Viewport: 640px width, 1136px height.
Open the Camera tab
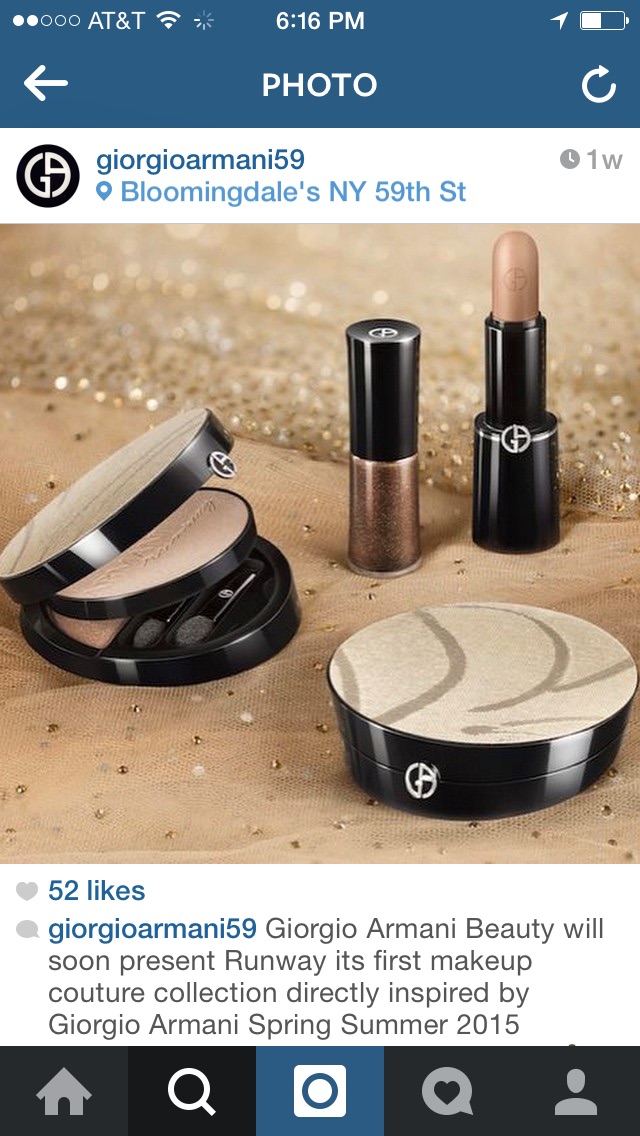coord(320,1091)
